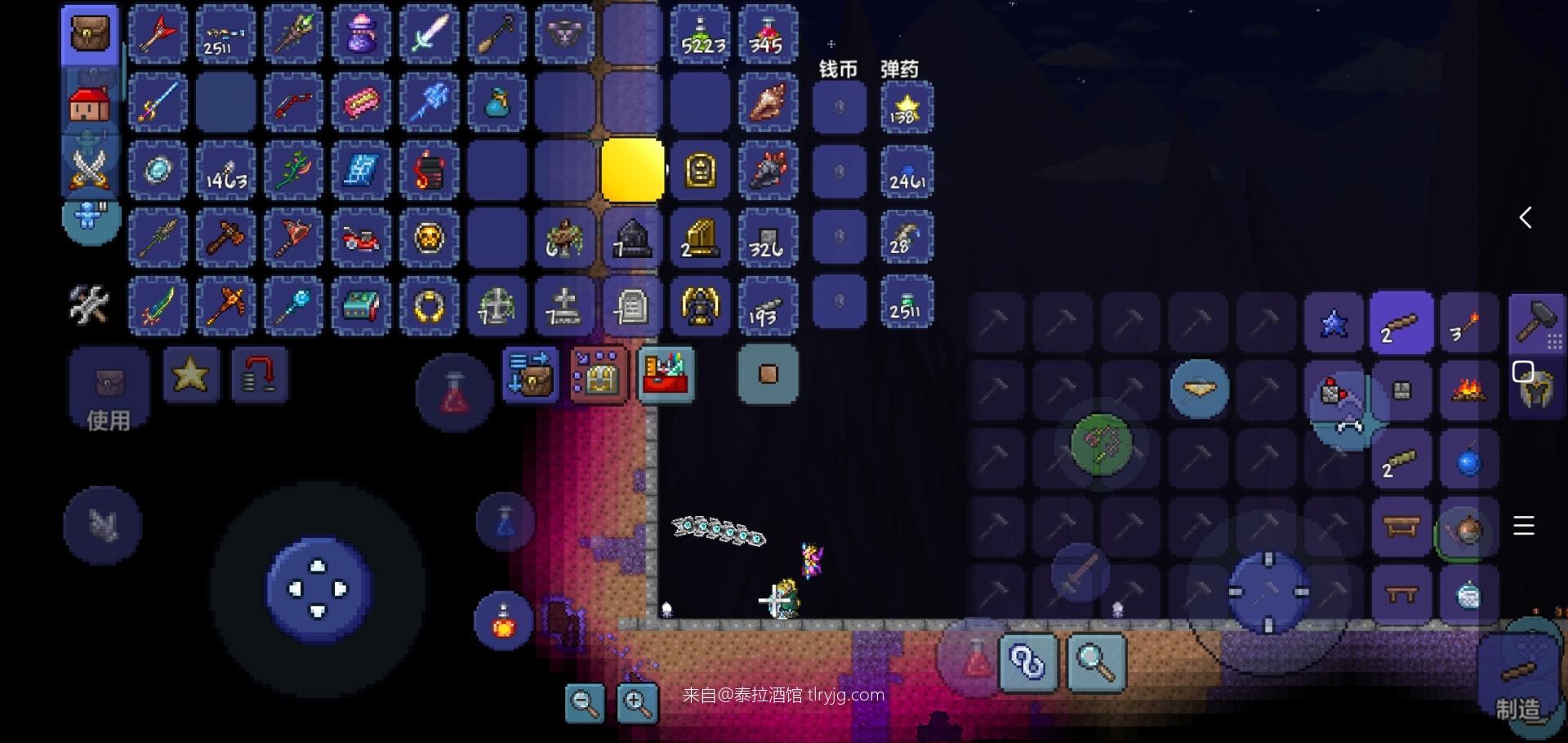Tap the quick stack to chests button
1568x743 pixels.
531,375
